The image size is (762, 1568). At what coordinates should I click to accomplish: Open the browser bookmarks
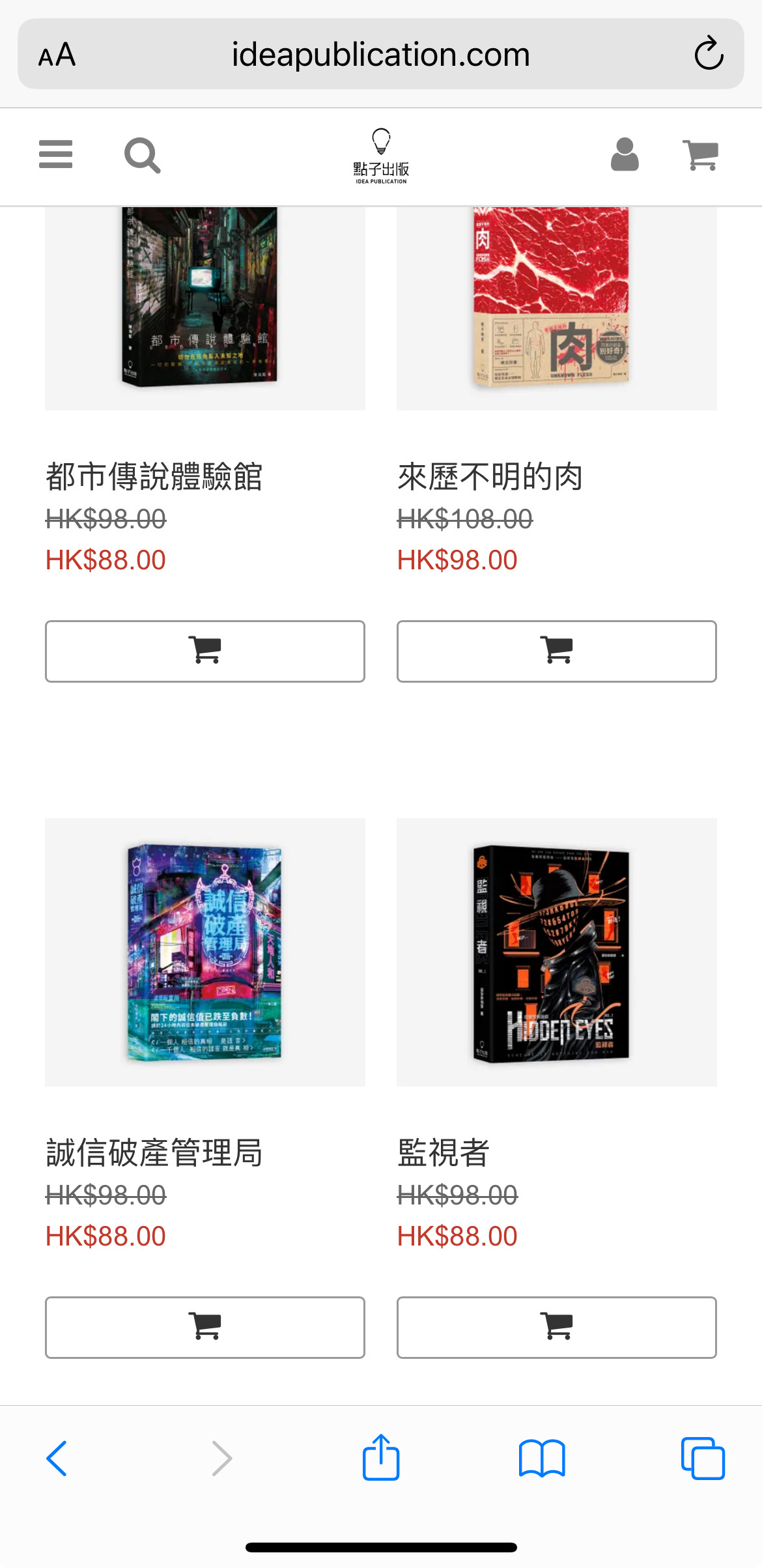coord(542,1458)
